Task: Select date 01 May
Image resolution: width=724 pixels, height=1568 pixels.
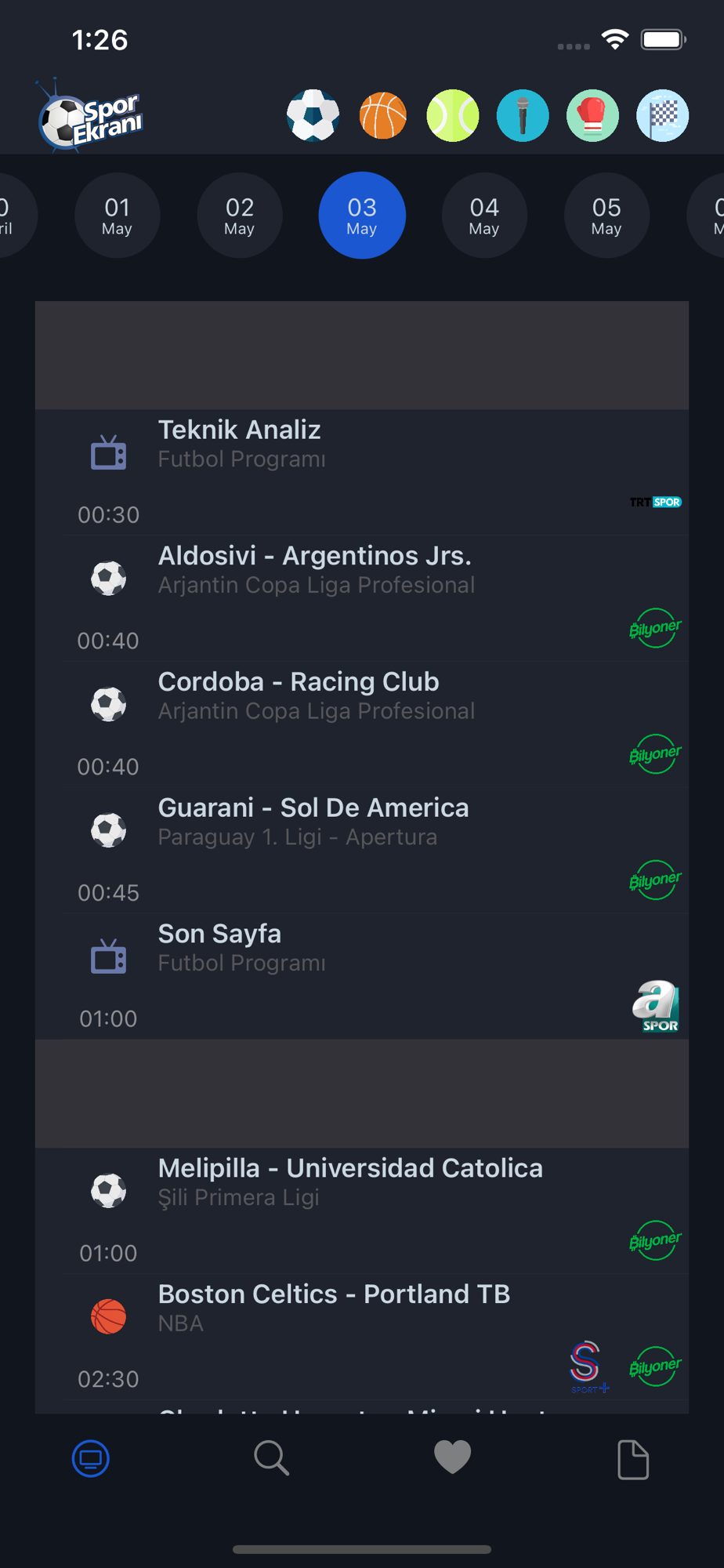Action: pos(118,216)
